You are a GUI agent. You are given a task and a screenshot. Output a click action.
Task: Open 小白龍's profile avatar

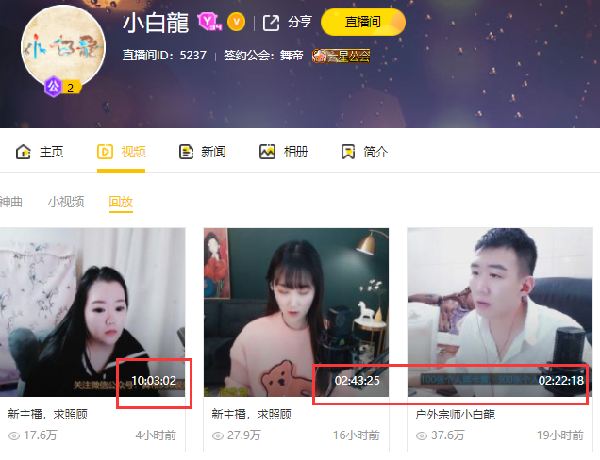pos(63,48)
